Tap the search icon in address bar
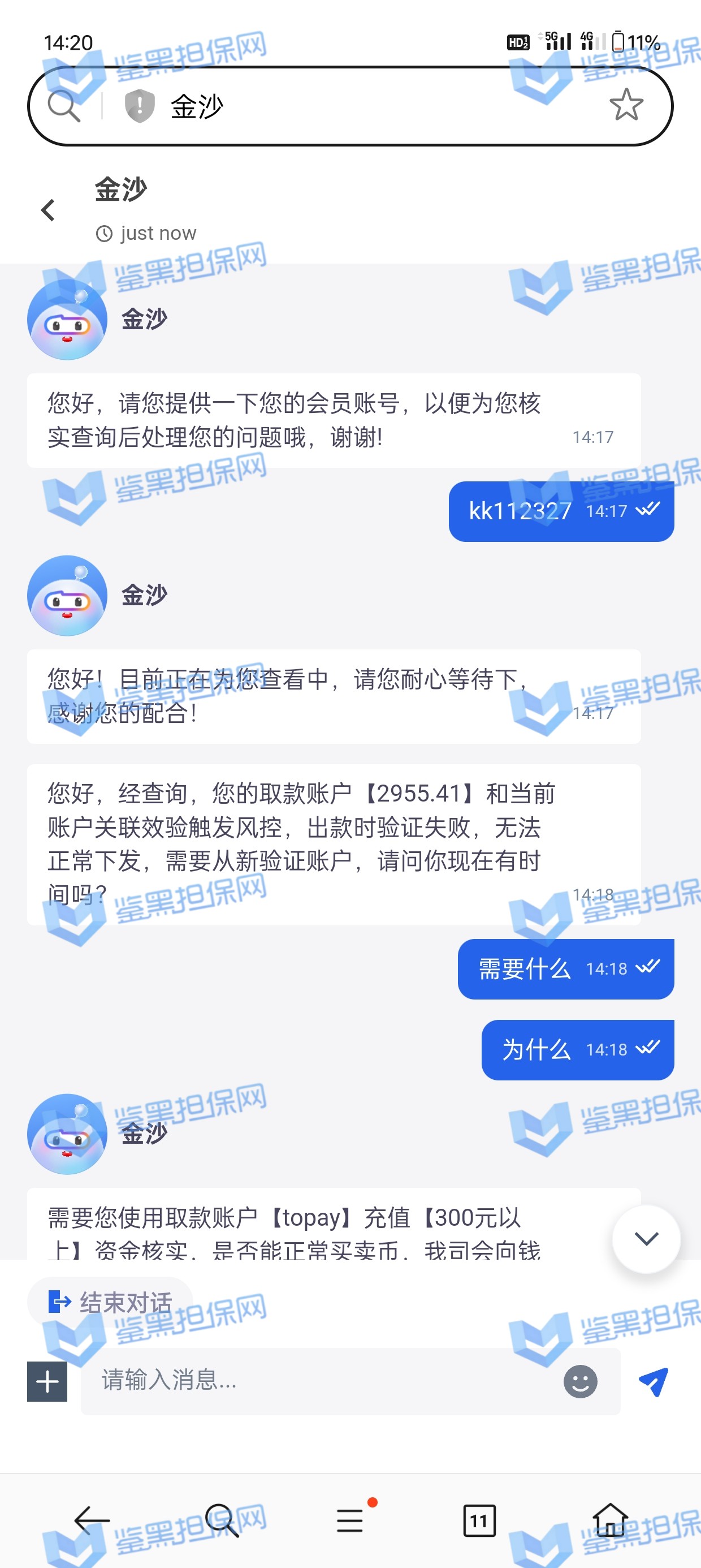Screen dimensions: 701x1568 coord(64,106)
